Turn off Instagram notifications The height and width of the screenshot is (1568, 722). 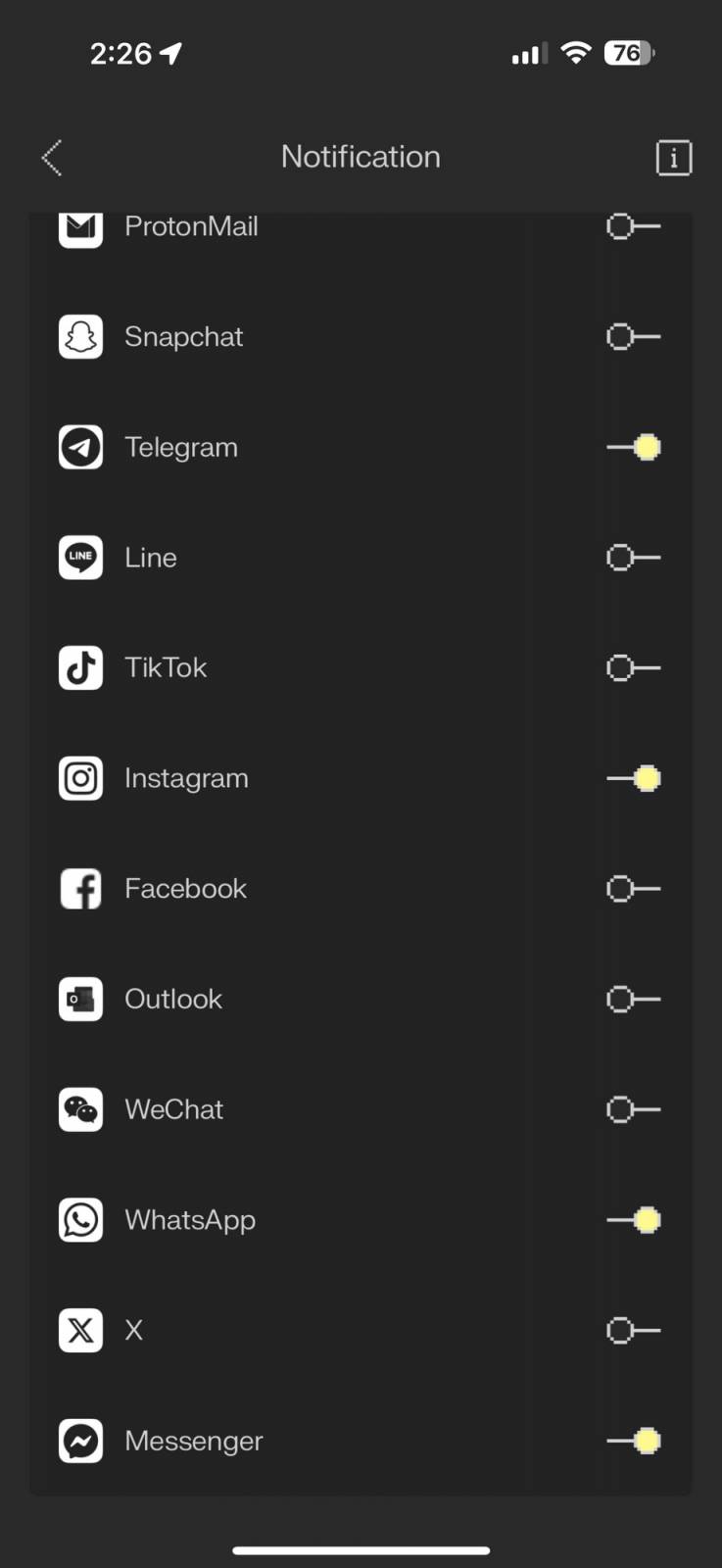pyautogui.click(x=633, y=778)
